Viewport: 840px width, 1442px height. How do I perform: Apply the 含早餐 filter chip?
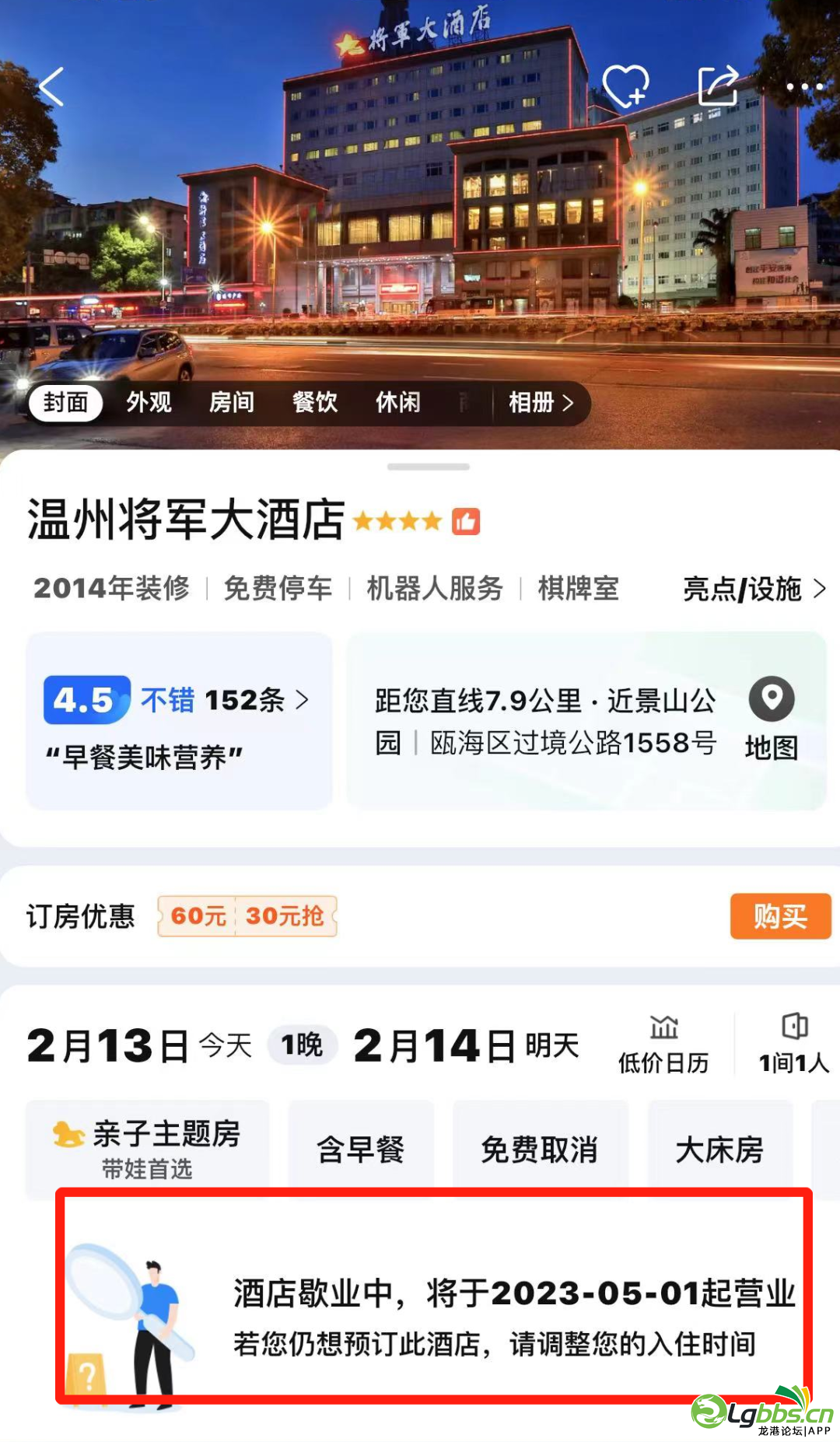[361, 1150]
